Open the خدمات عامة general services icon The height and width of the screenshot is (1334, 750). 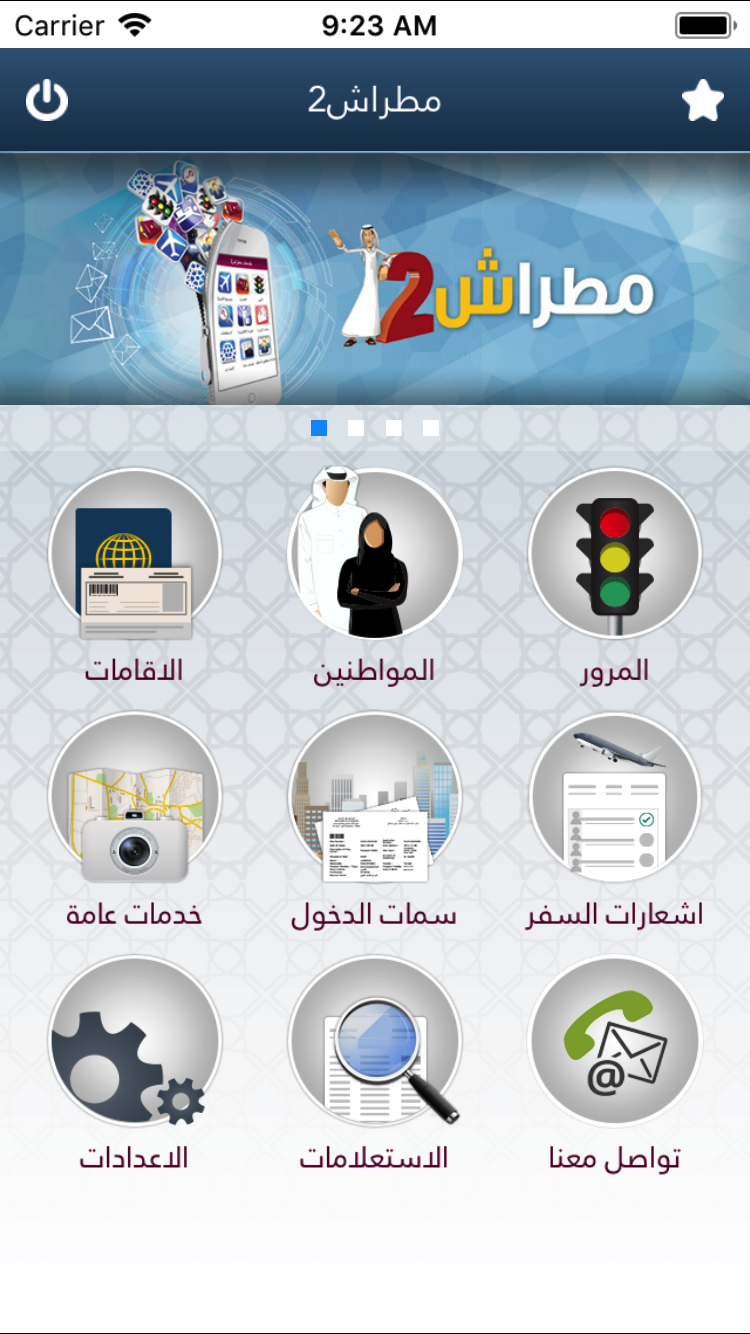point(135,797)
